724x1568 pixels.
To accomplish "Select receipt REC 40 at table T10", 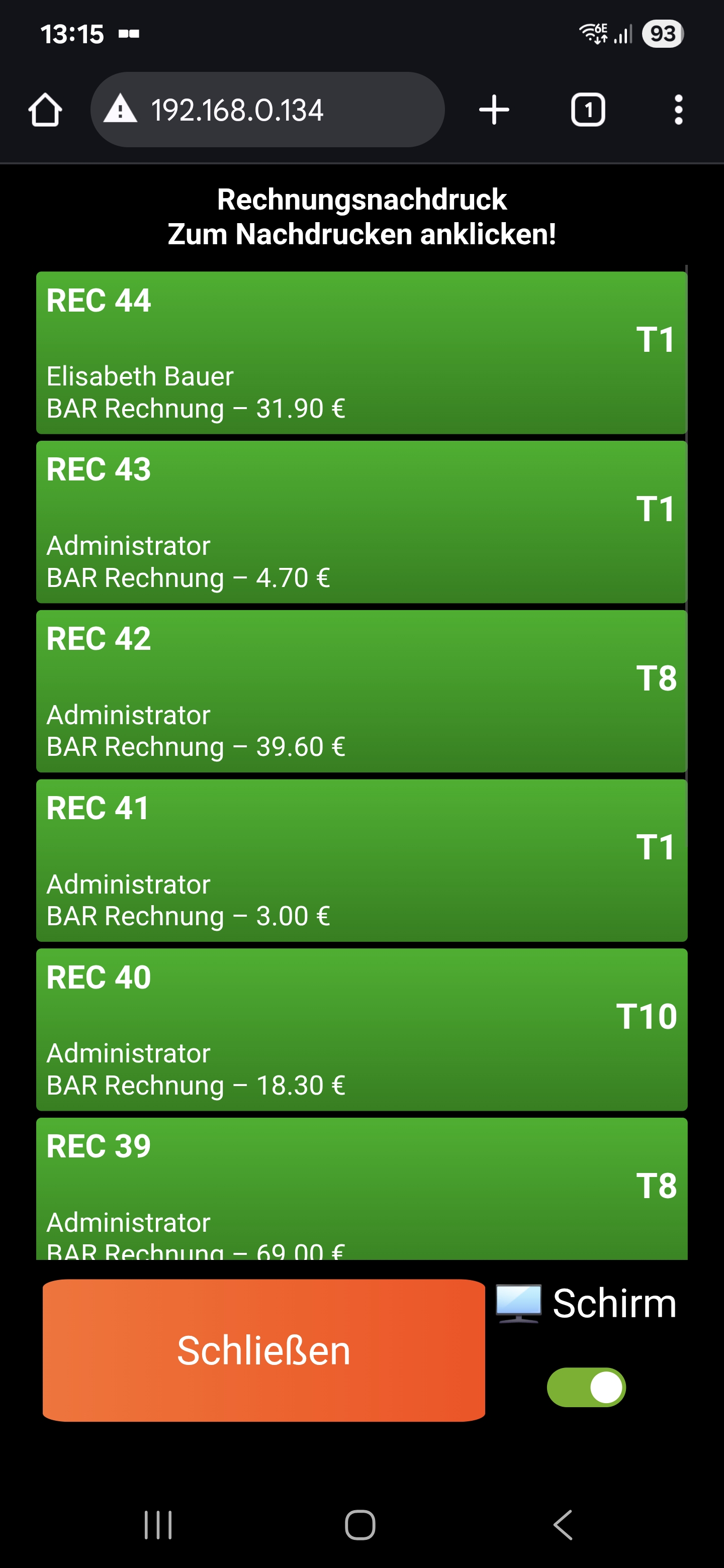I will point(361,1029).
